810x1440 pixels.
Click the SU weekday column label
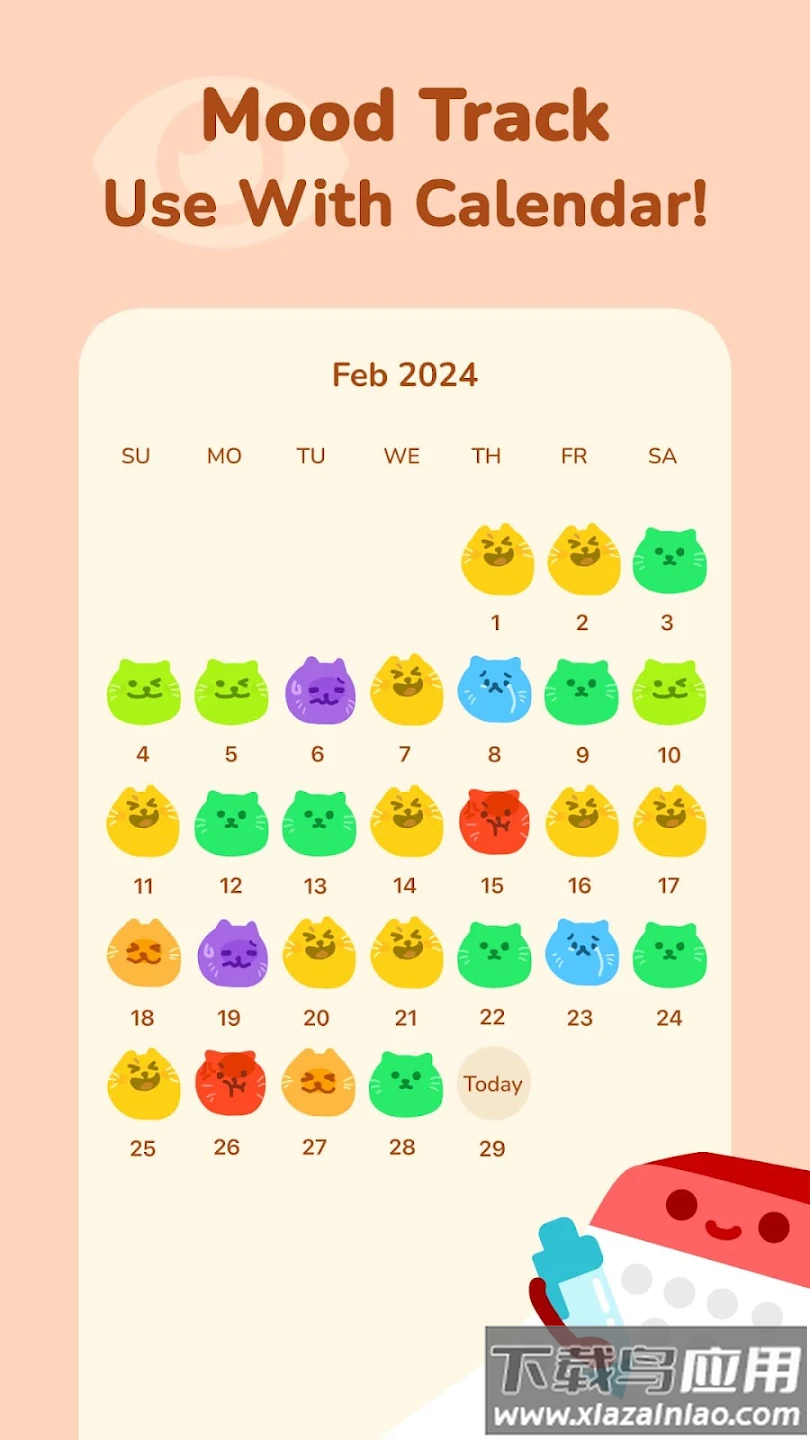135,456
